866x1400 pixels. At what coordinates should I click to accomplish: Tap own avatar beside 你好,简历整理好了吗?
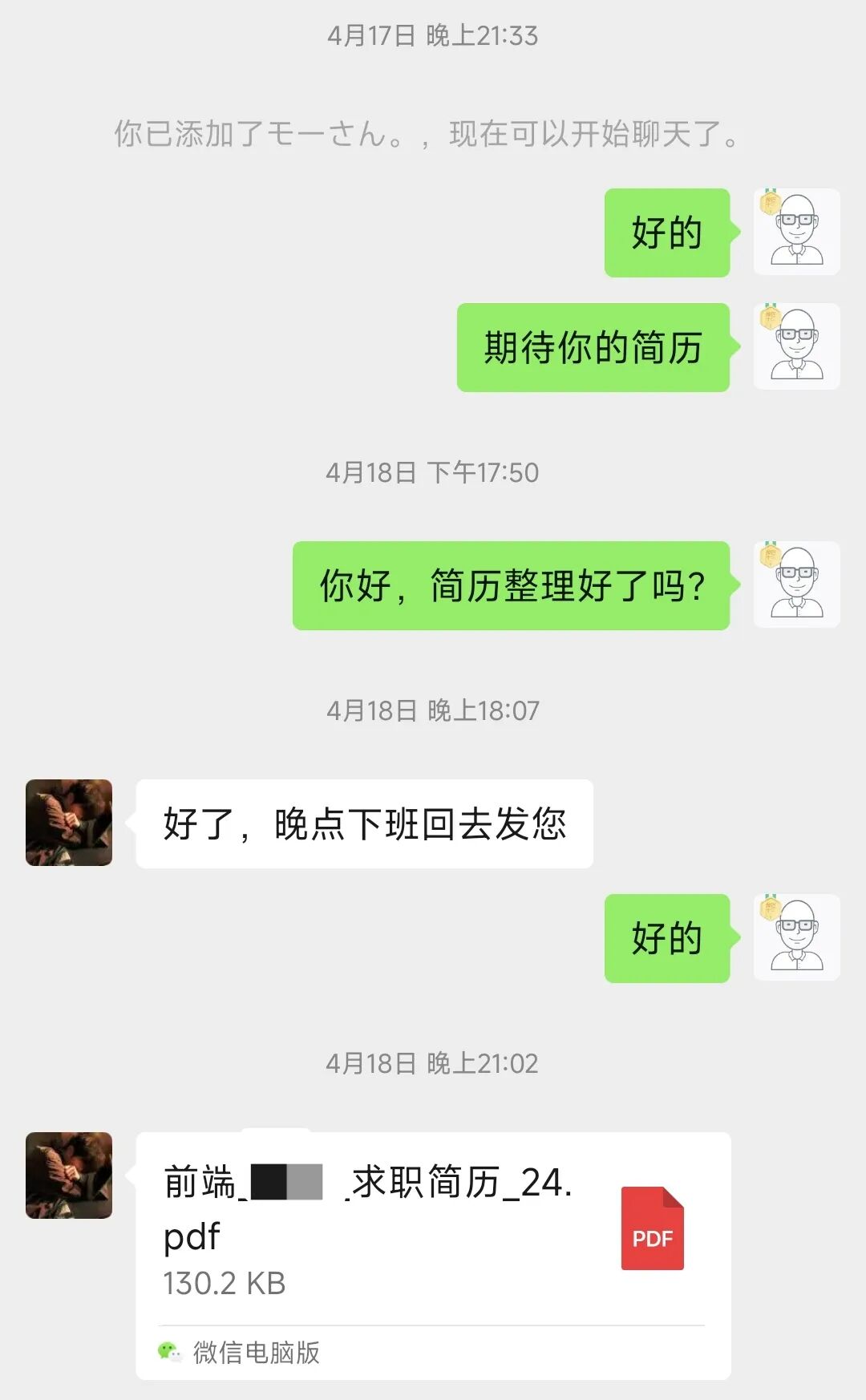click(x=797, y=585)
